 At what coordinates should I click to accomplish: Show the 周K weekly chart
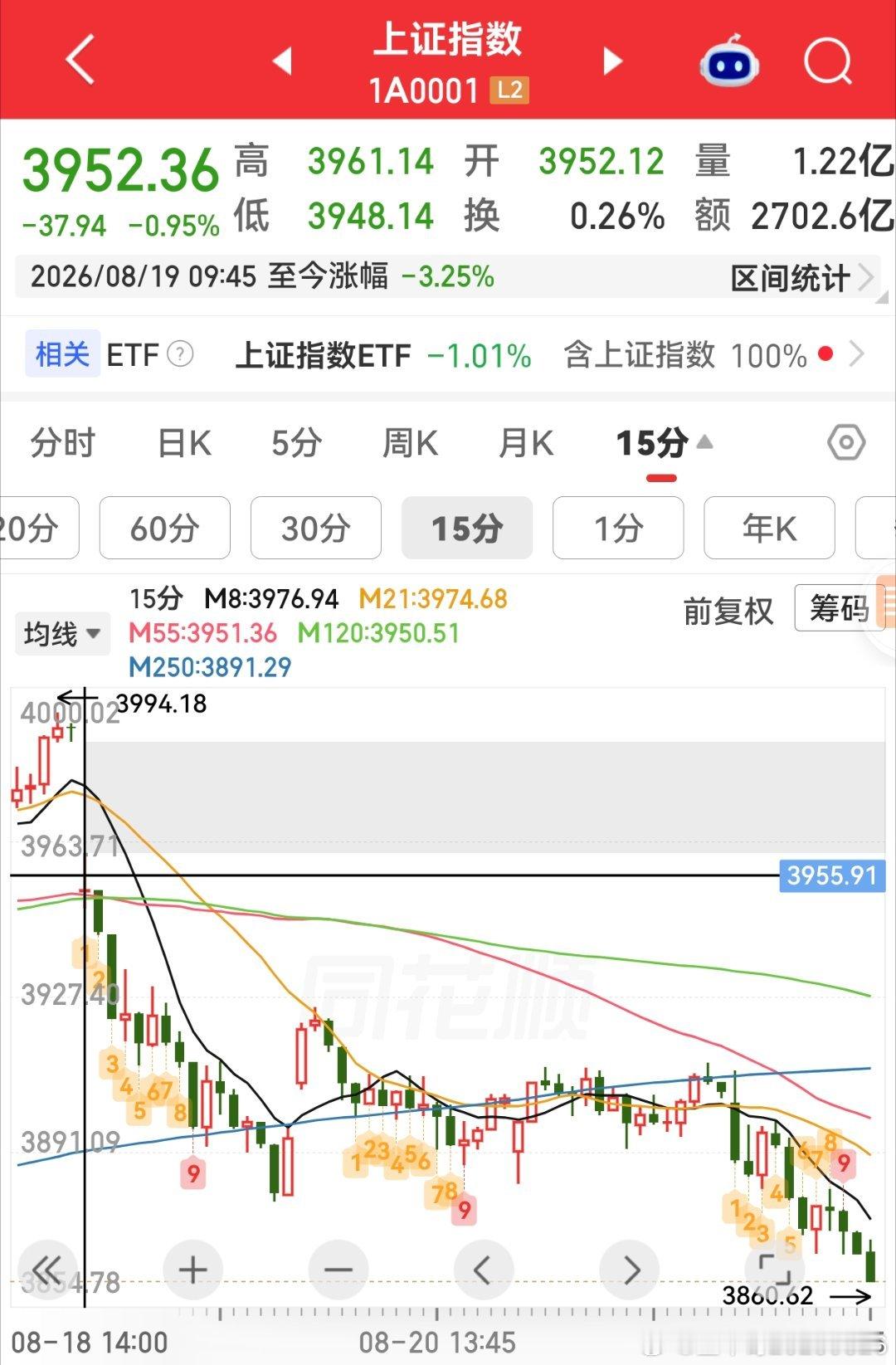point(410,443)
